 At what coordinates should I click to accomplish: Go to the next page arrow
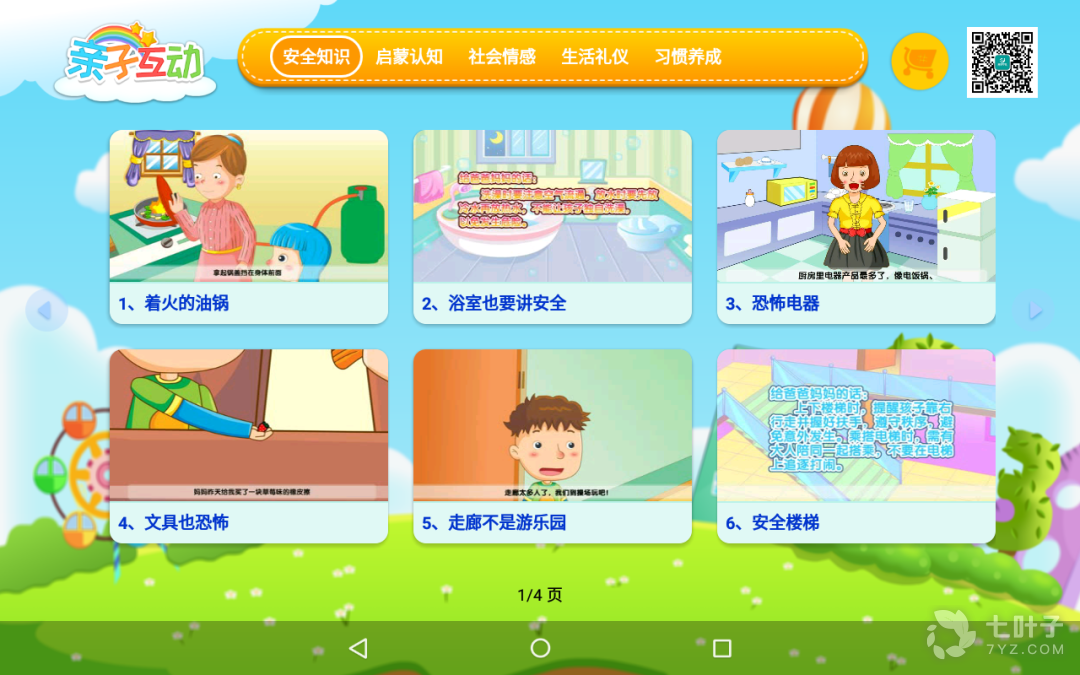tap(1035, 311)
